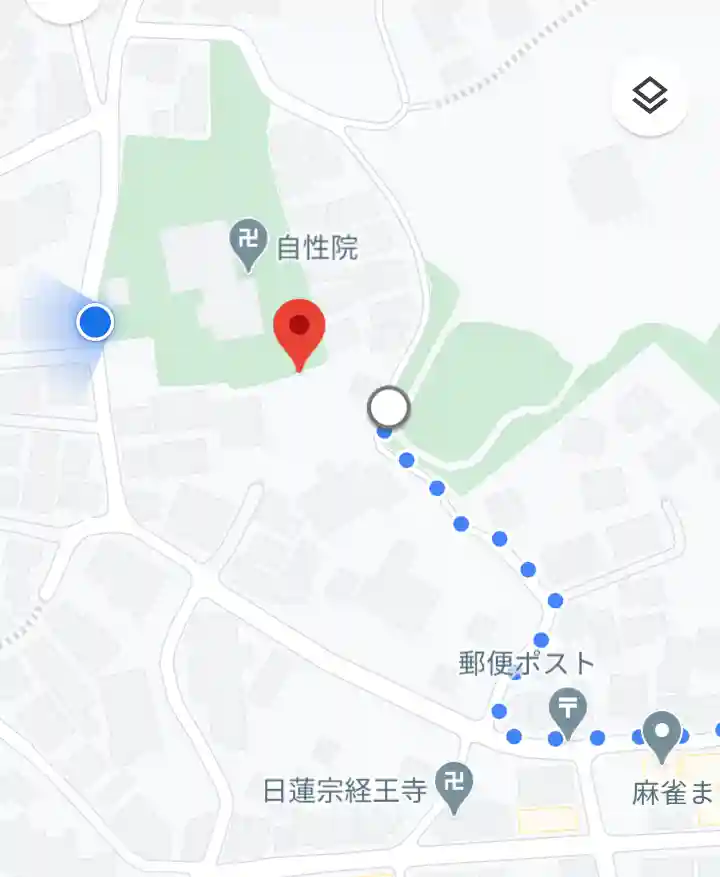Tap the blue current location dot
Screen dimensions: 720x877
[95, 322]
